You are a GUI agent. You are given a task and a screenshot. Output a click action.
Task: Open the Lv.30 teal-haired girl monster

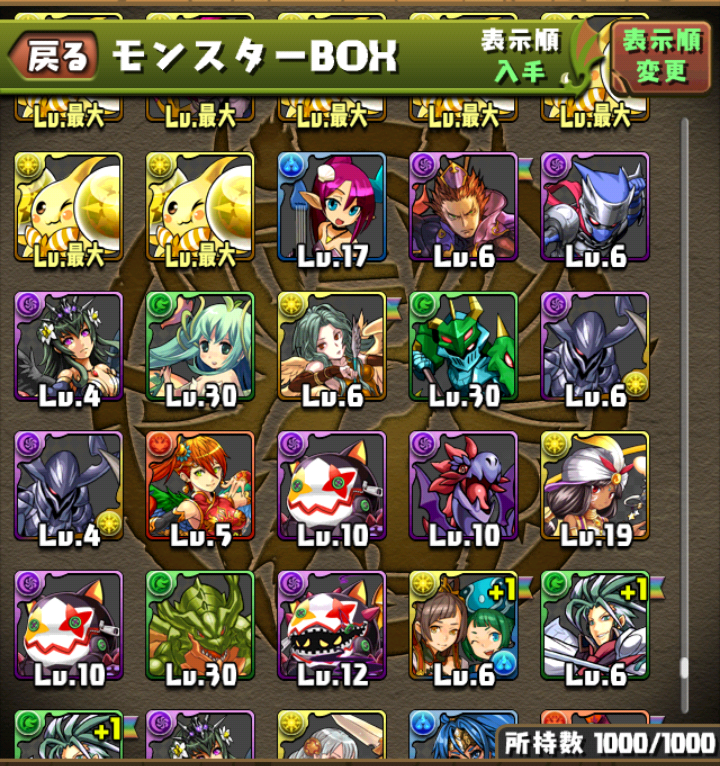coord(200,347)
